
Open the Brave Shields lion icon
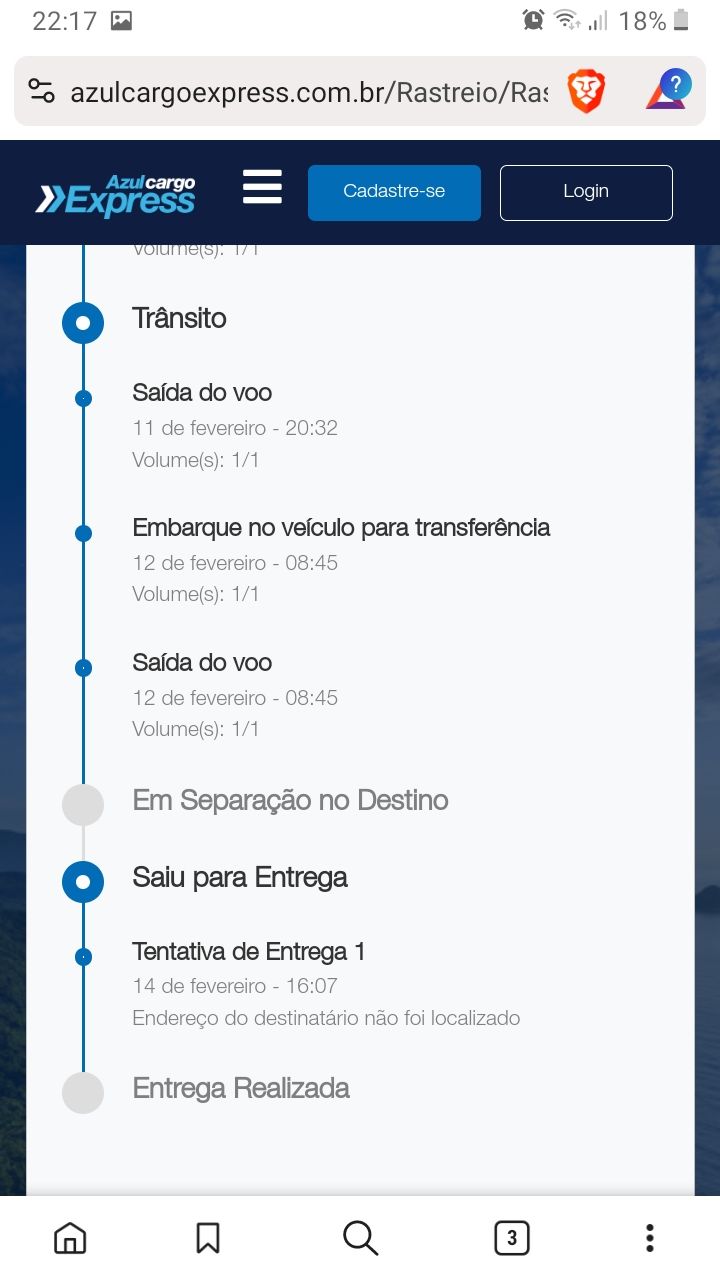tap(586, 91)
